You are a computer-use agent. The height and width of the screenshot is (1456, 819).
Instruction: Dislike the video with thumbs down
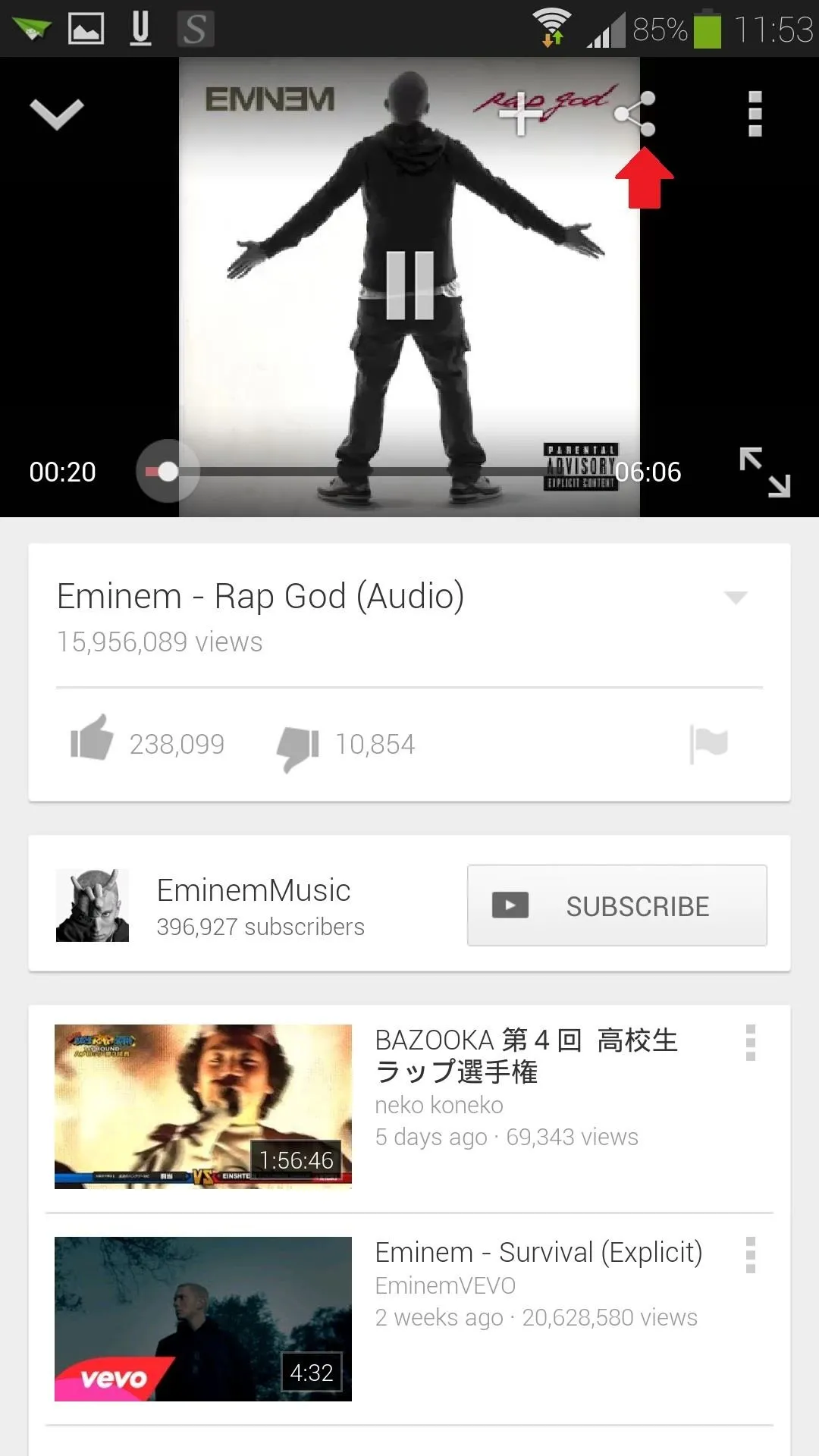tap(297, 748)
